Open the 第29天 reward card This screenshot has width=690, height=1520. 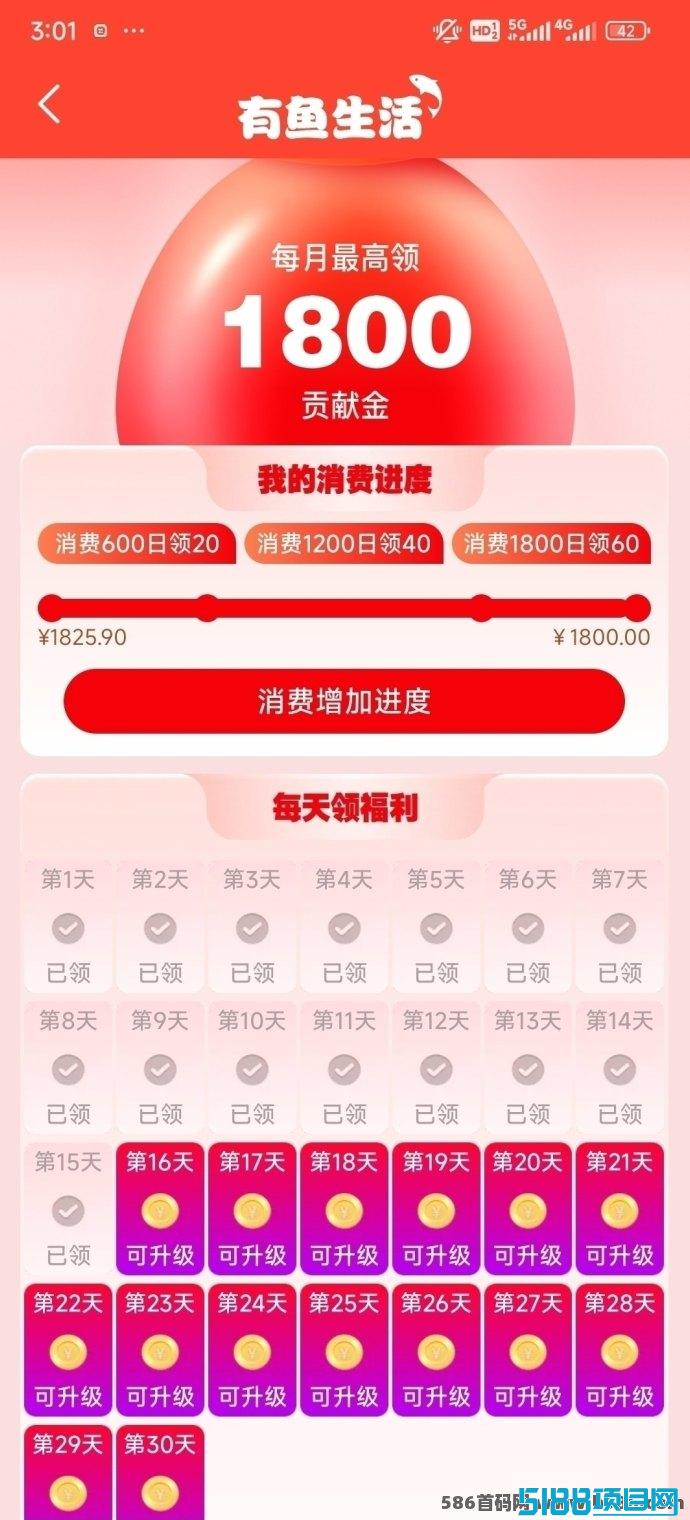68,1475
